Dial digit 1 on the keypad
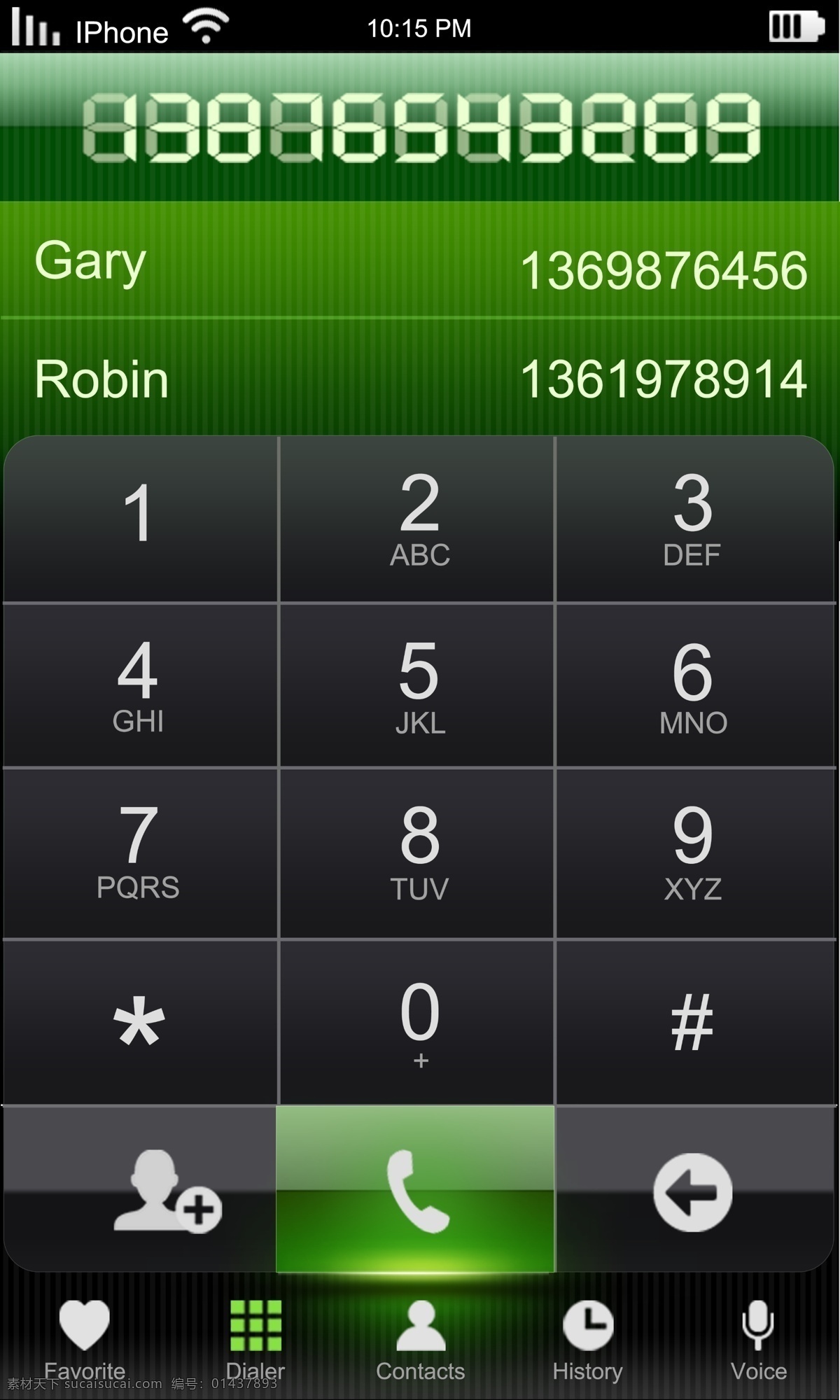The height and width of the screenshot is (1400, 840). 140,518
